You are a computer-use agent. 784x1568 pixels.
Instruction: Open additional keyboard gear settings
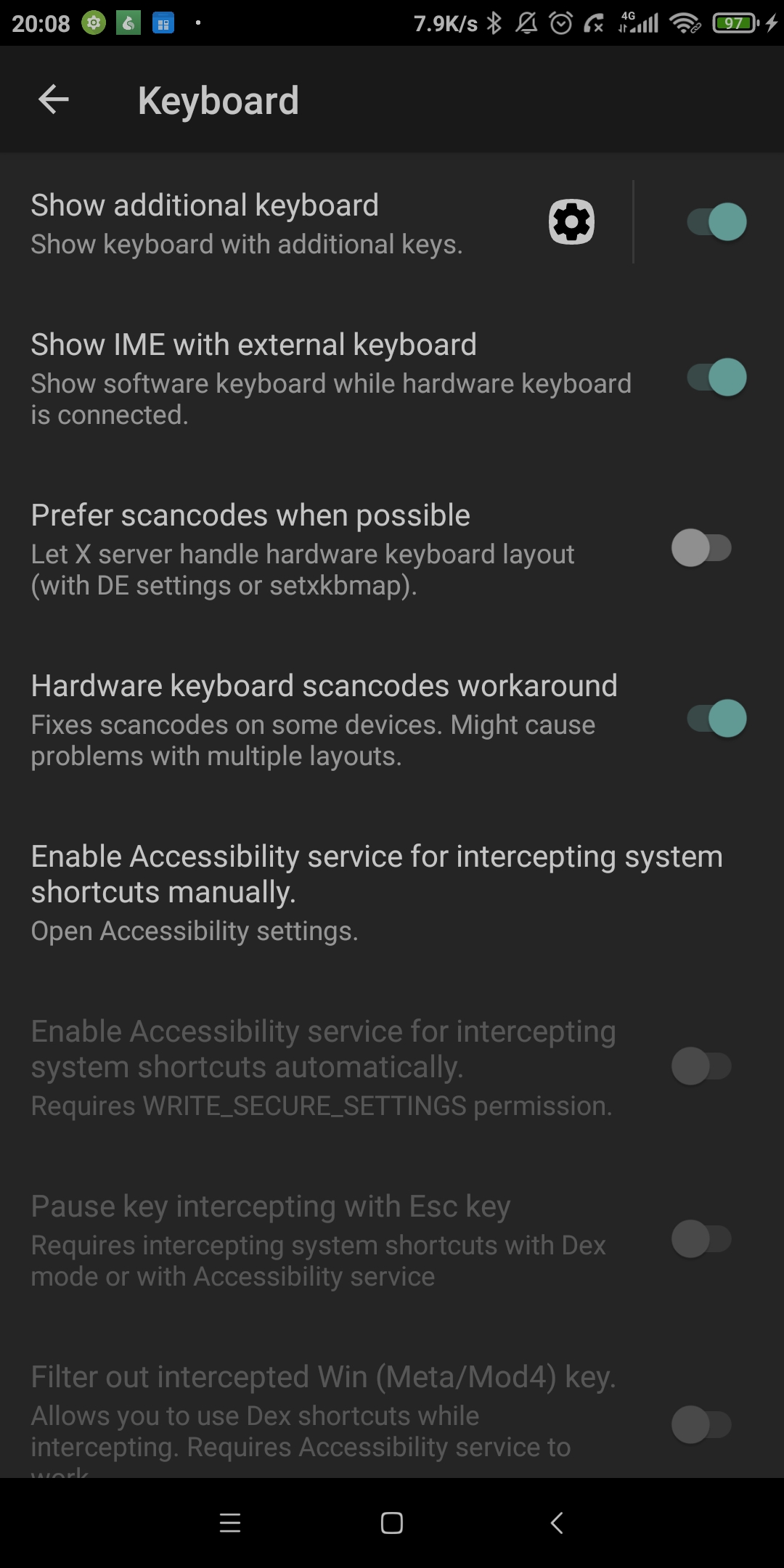coord(571,222)
